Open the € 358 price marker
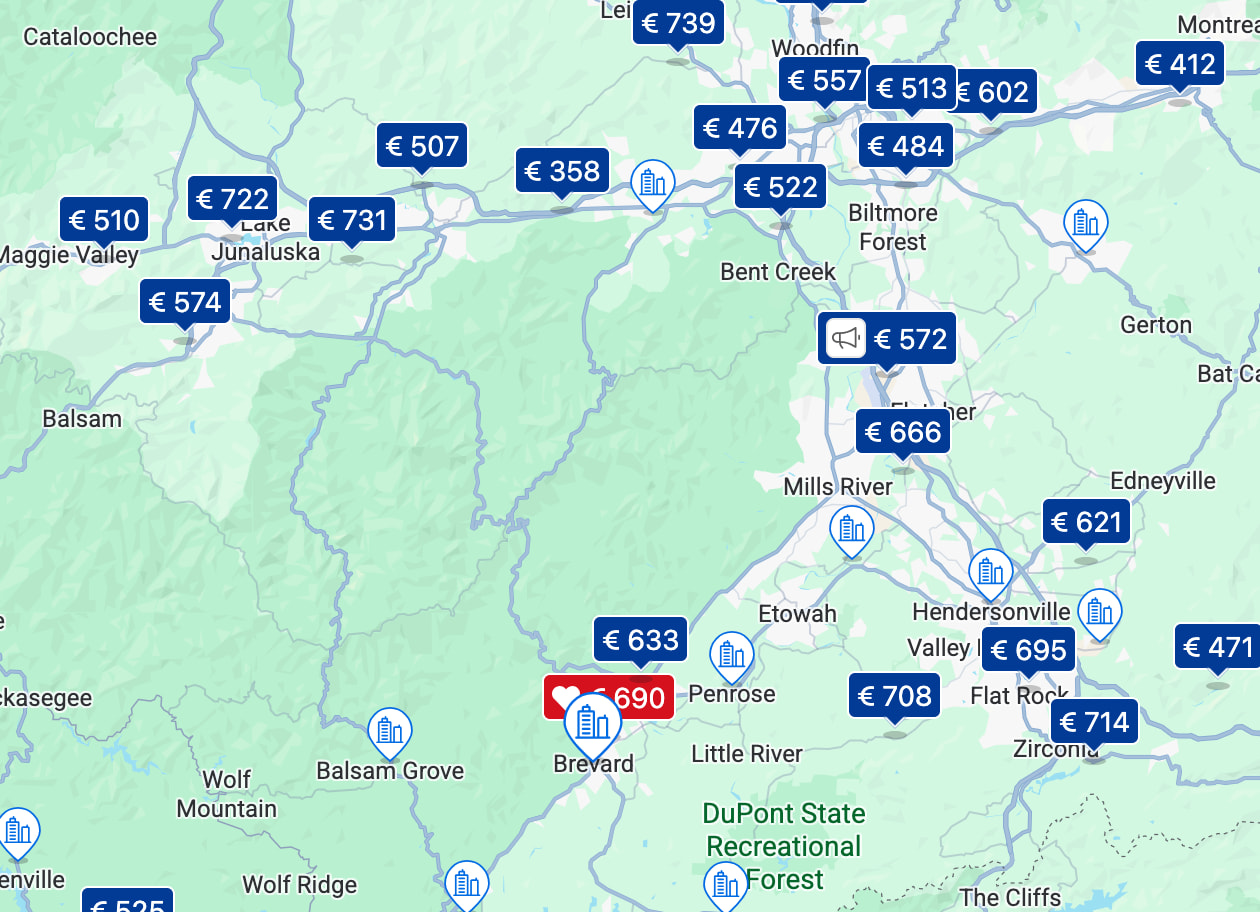The image size is (1260, 912). (x=562, y=171)
